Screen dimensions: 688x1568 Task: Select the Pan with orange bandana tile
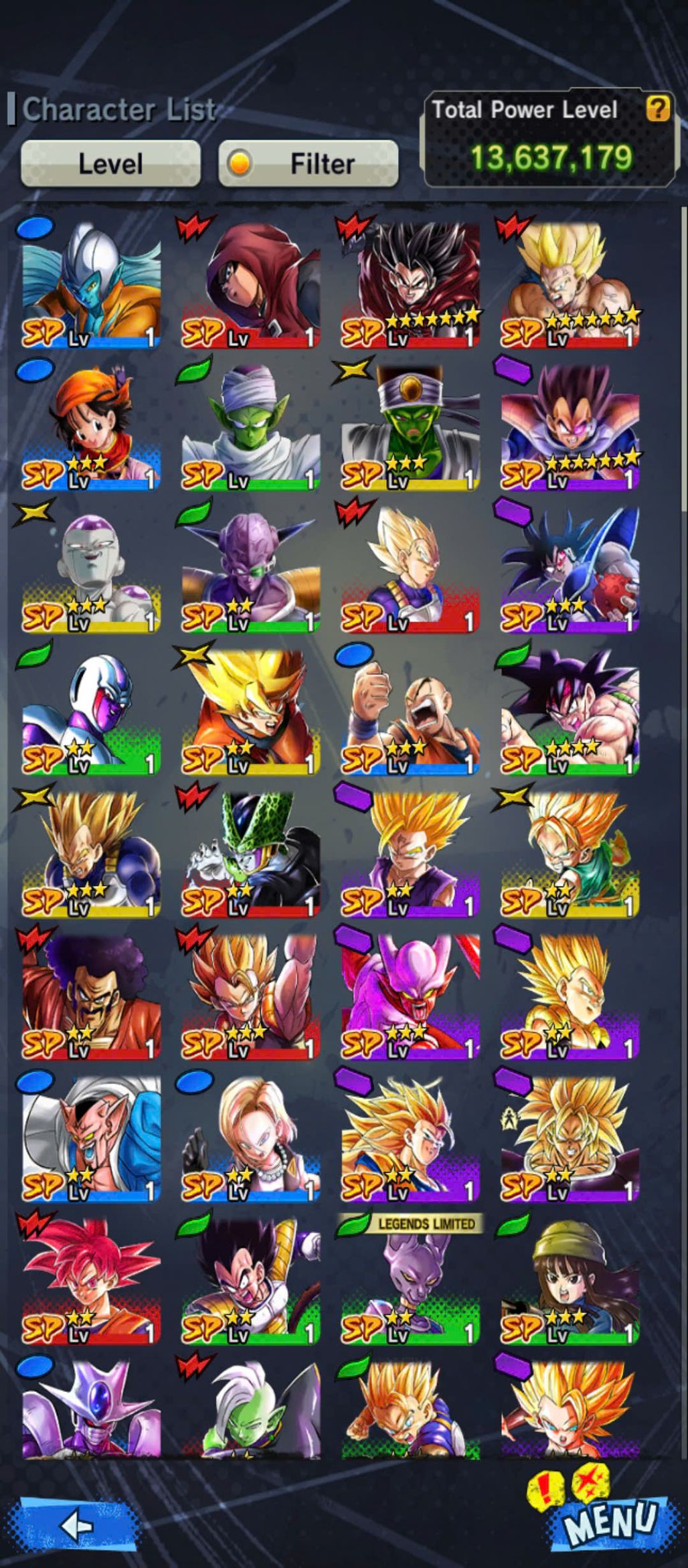point(92,426)
